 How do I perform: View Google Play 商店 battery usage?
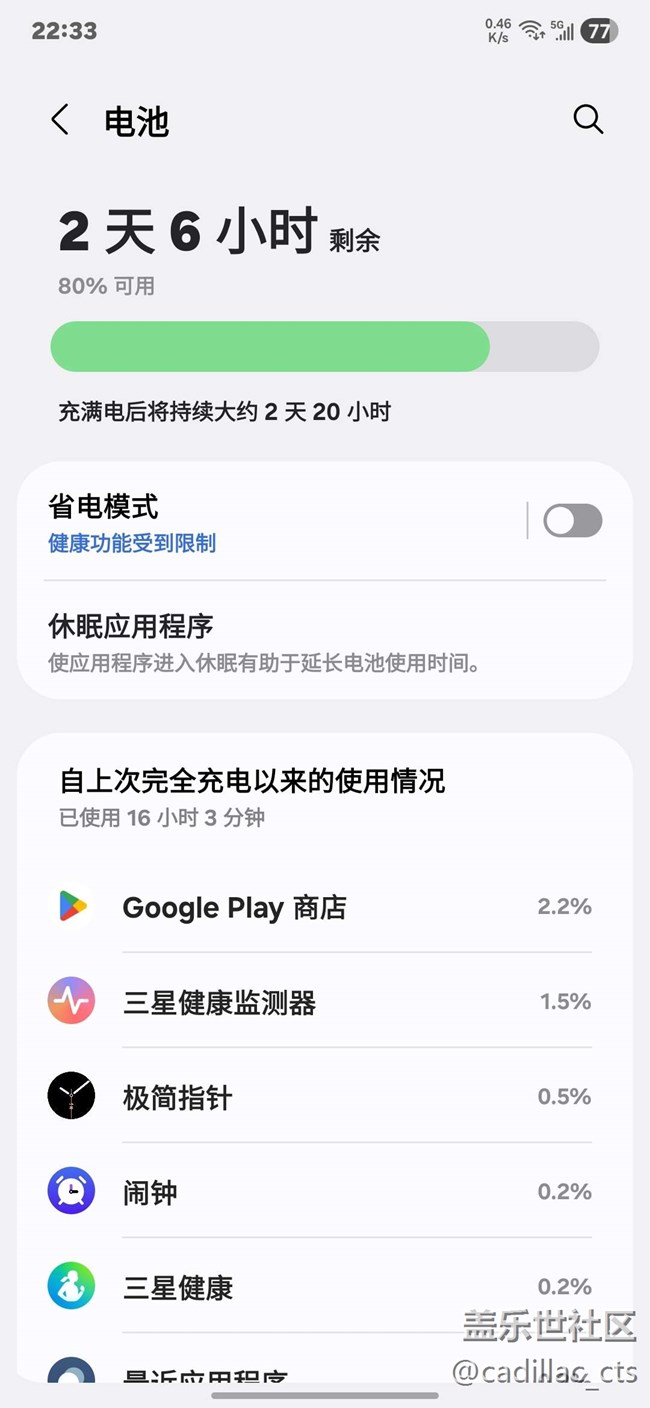tap(324, 907)
